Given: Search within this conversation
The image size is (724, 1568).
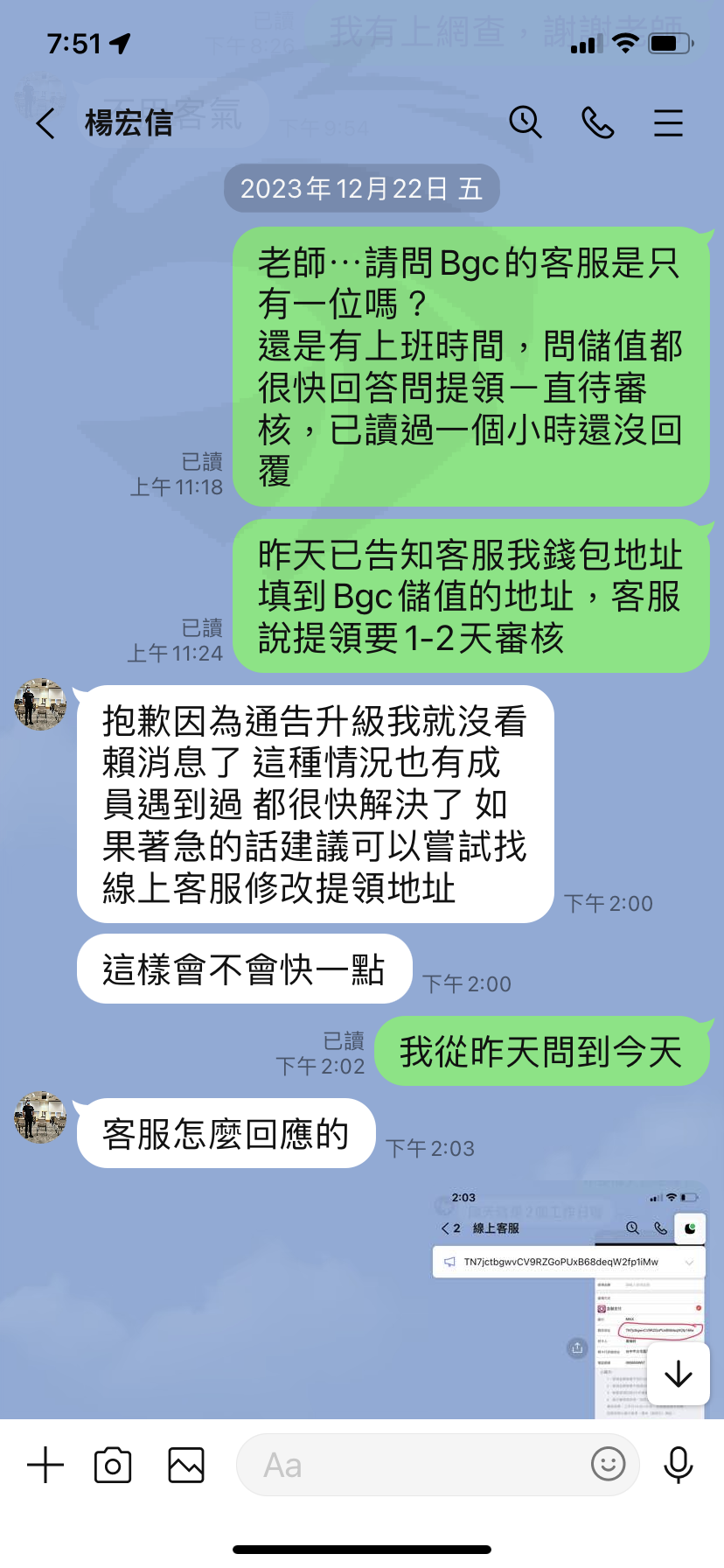Looking at the screenshot, I should pos(526,122).
